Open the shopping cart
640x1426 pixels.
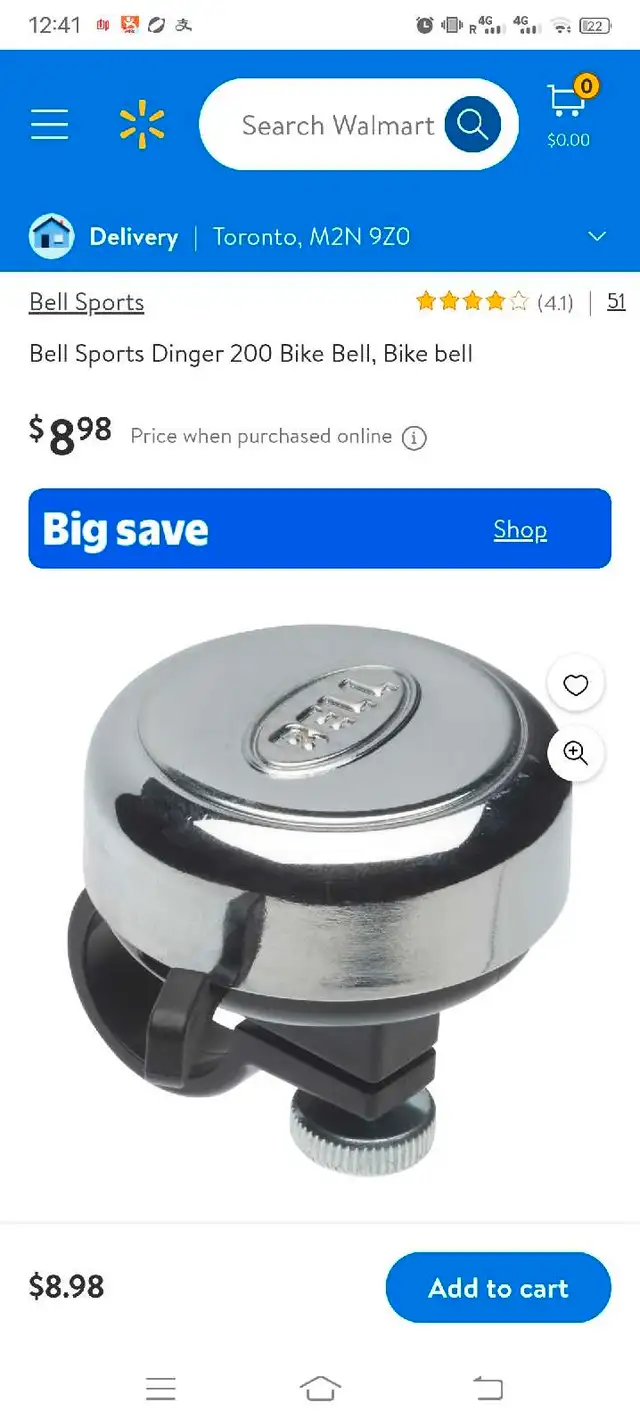[569, 113]
